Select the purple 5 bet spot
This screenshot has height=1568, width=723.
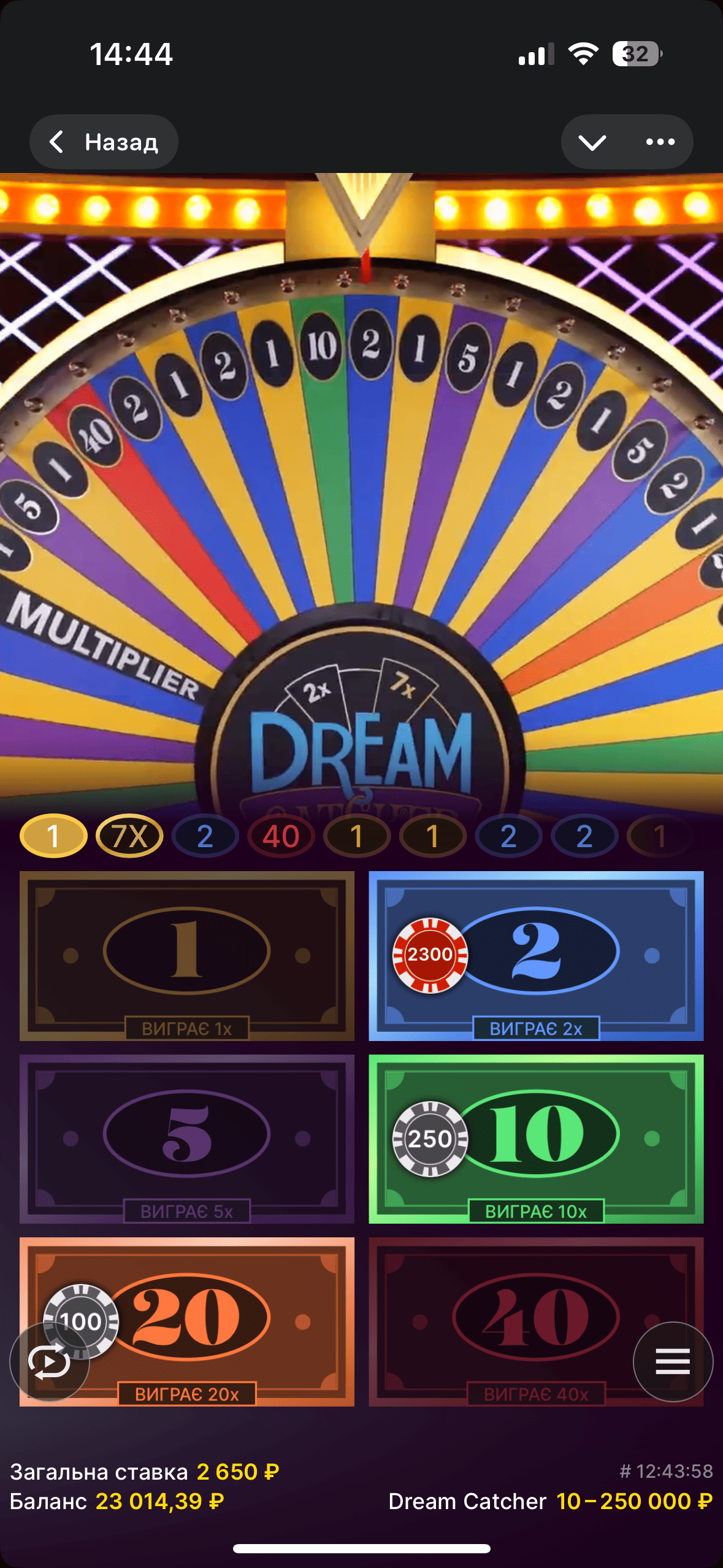(186, 1138)
